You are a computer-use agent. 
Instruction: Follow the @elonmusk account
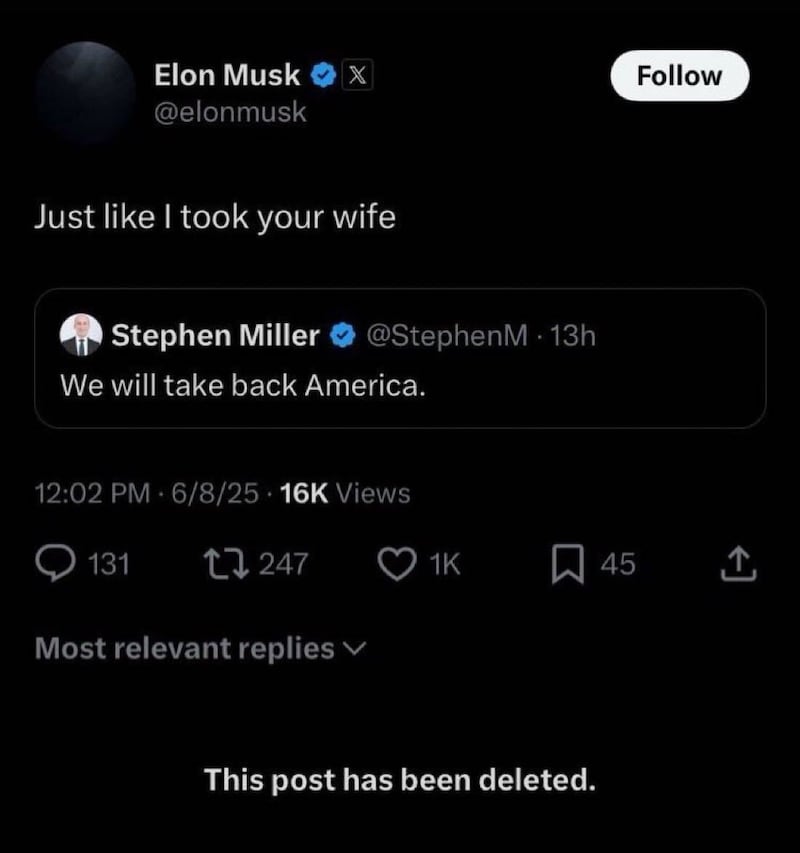tap(679, 76)
